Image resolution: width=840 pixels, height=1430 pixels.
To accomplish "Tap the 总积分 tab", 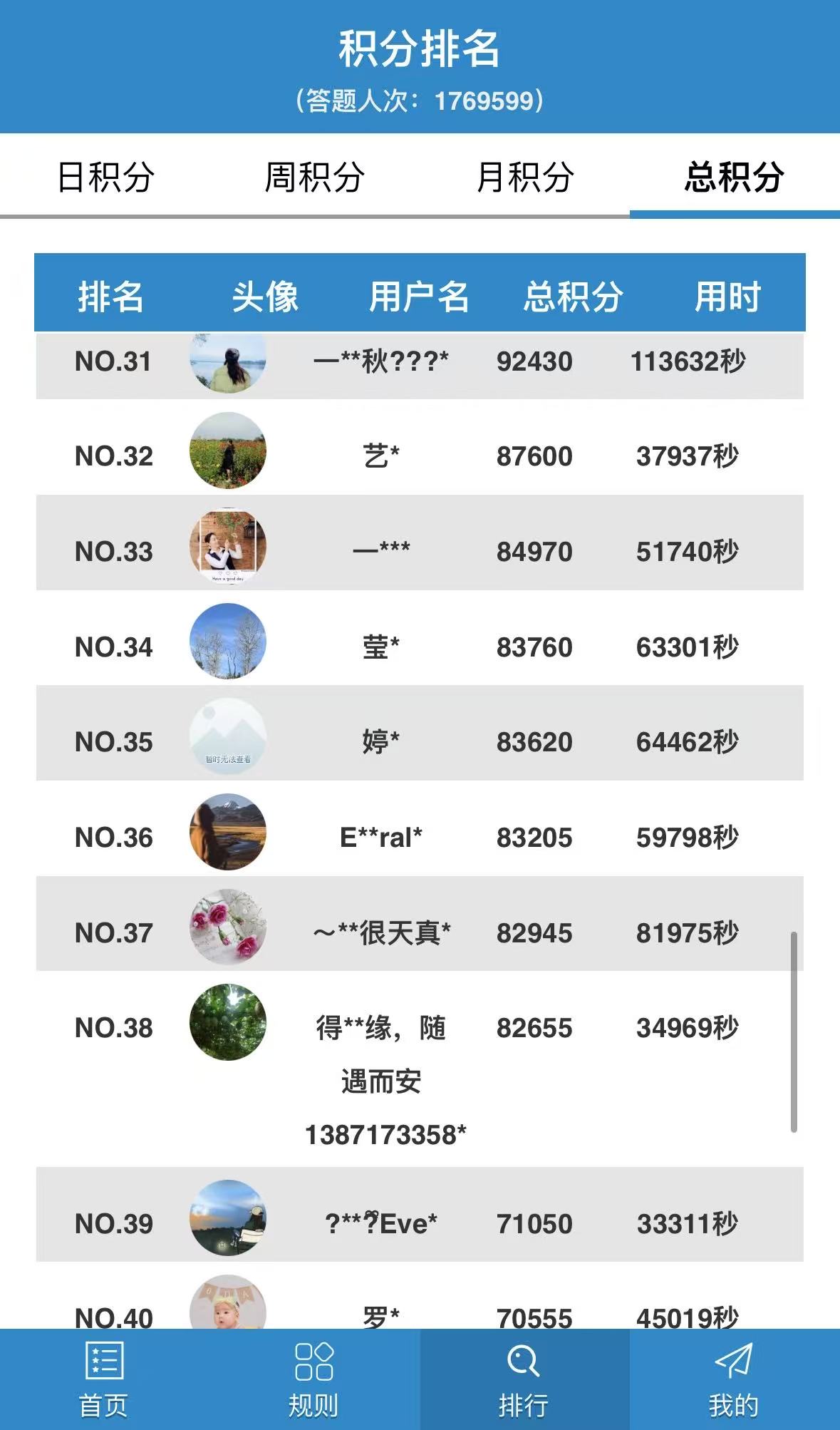I will click(734, 177).
